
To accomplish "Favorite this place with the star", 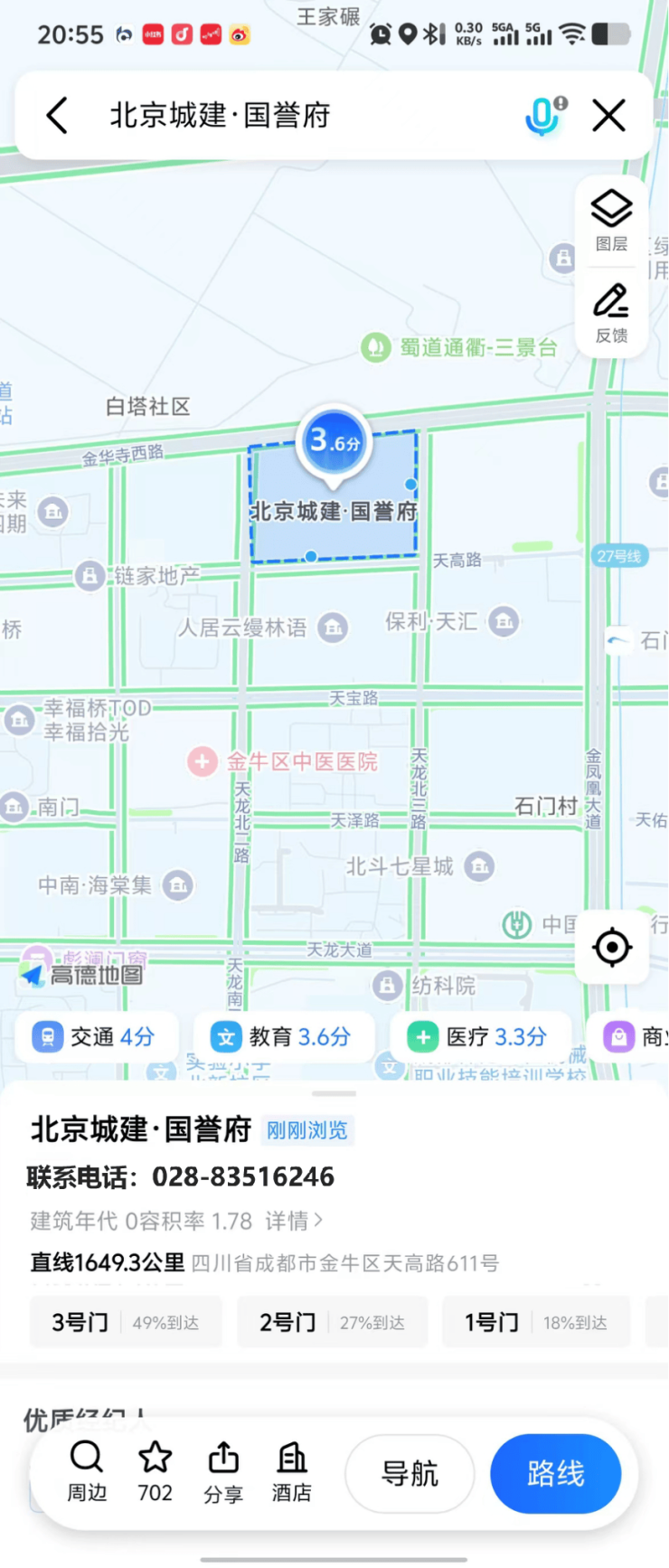I will (155, 1472).
